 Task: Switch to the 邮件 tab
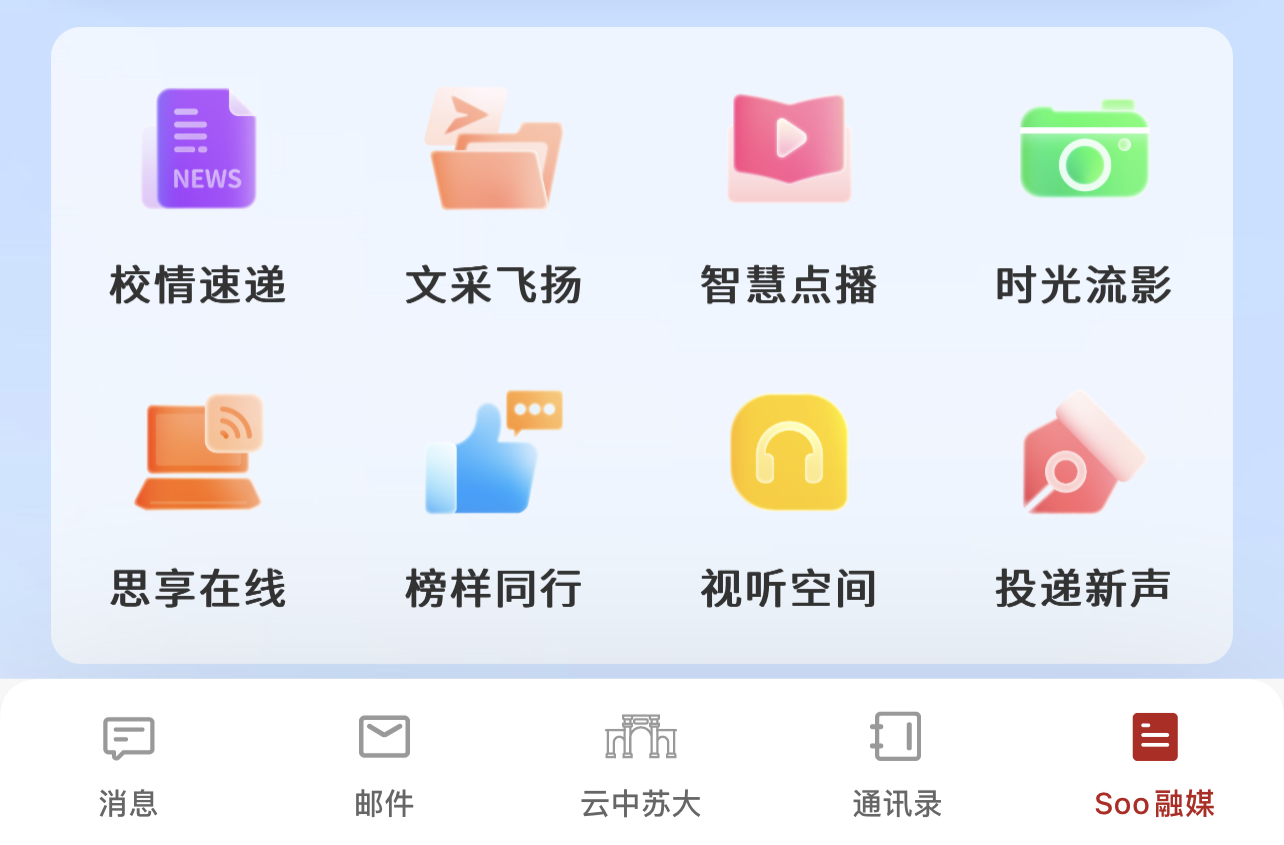385,760
